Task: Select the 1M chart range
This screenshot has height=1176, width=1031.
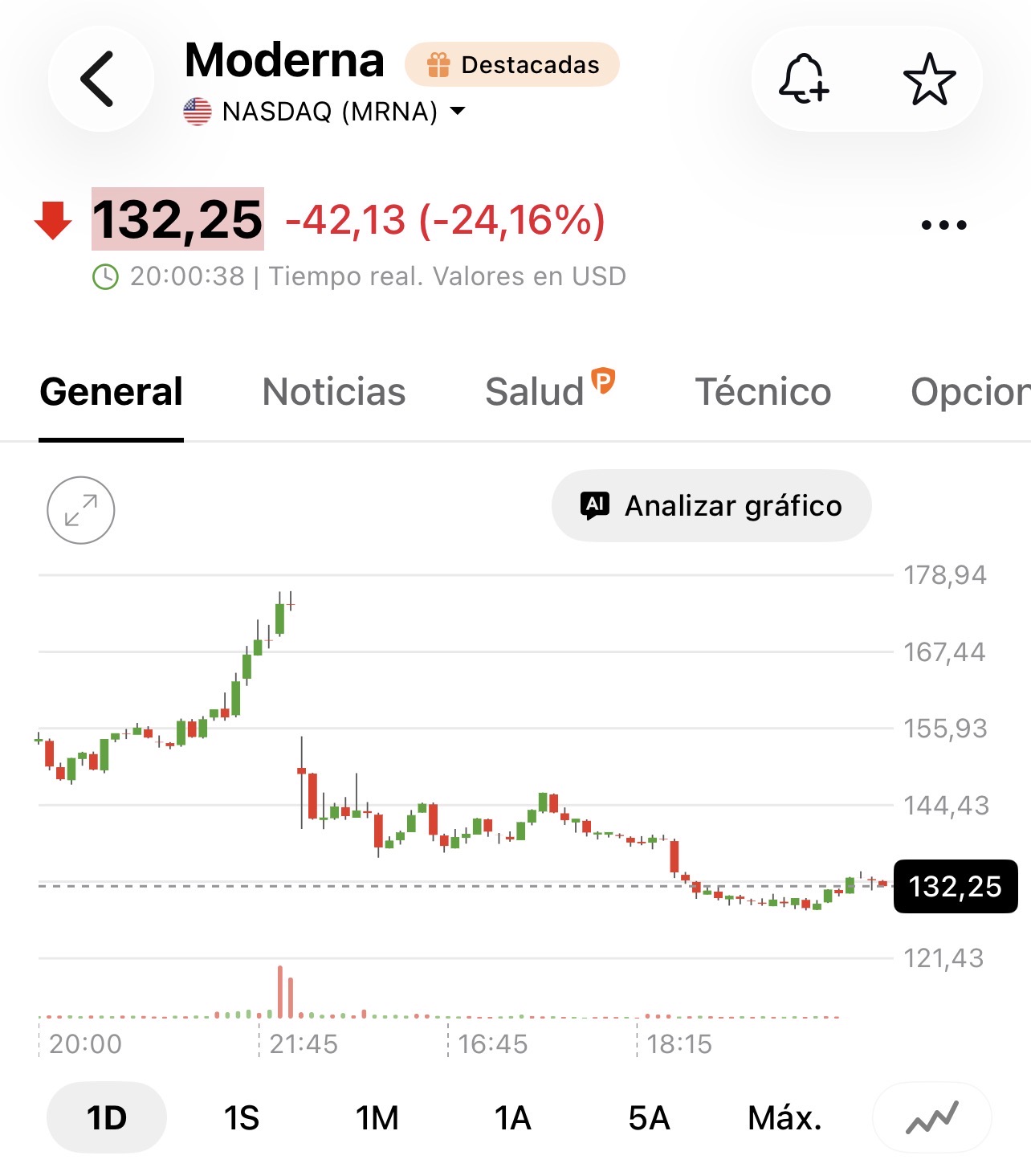Action: (x=377, y=1117)
